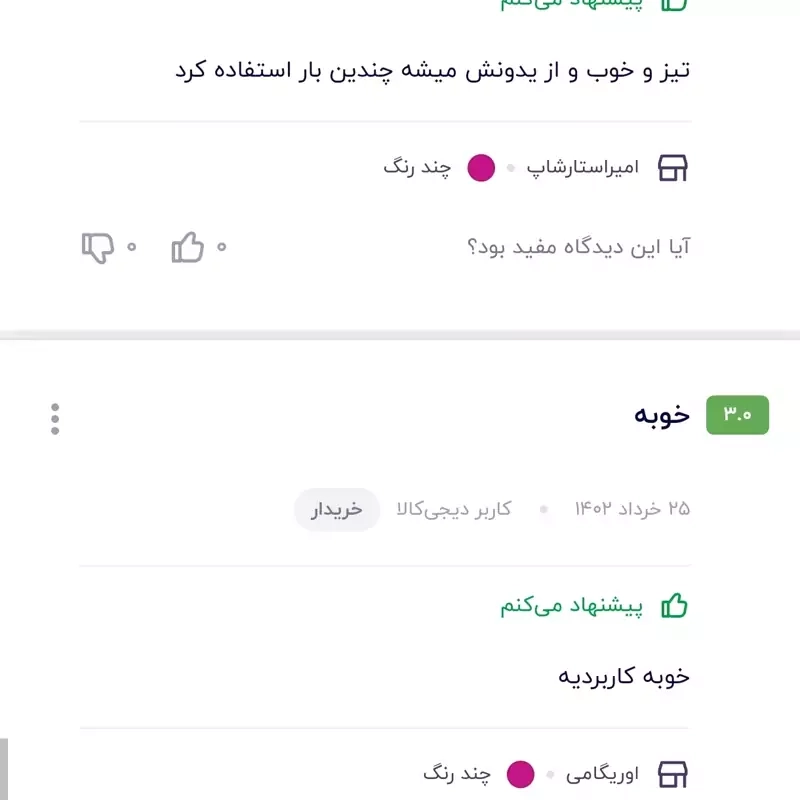Viewport: 800px width, 800px height.
Task: Like the review about تیز و خوب
Action: (187, 247)
